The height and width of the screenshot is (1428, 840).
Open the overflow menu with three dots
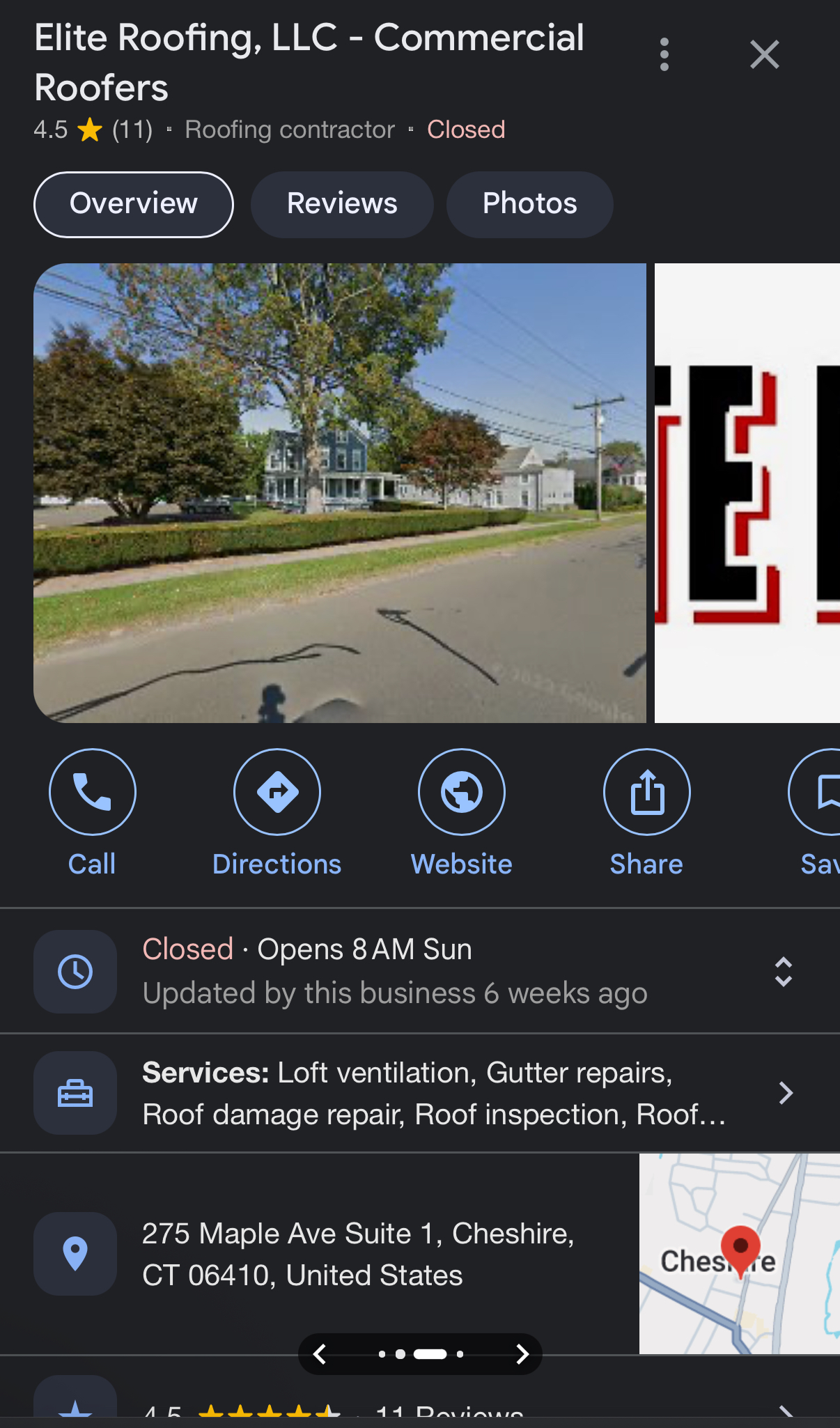[664, 54]
